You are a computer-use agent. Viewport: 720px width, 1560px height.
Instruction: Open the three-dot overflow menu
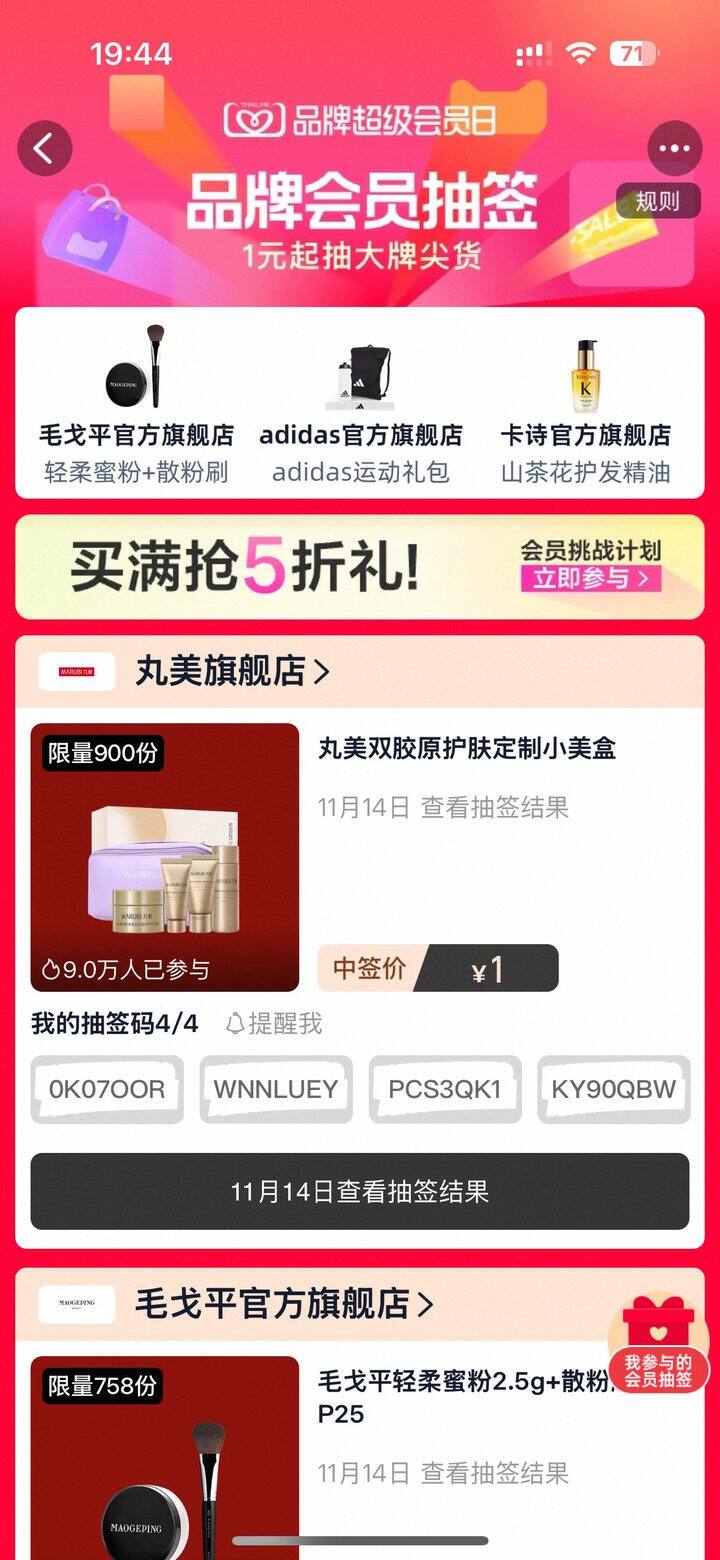click(x=675, y=149)
